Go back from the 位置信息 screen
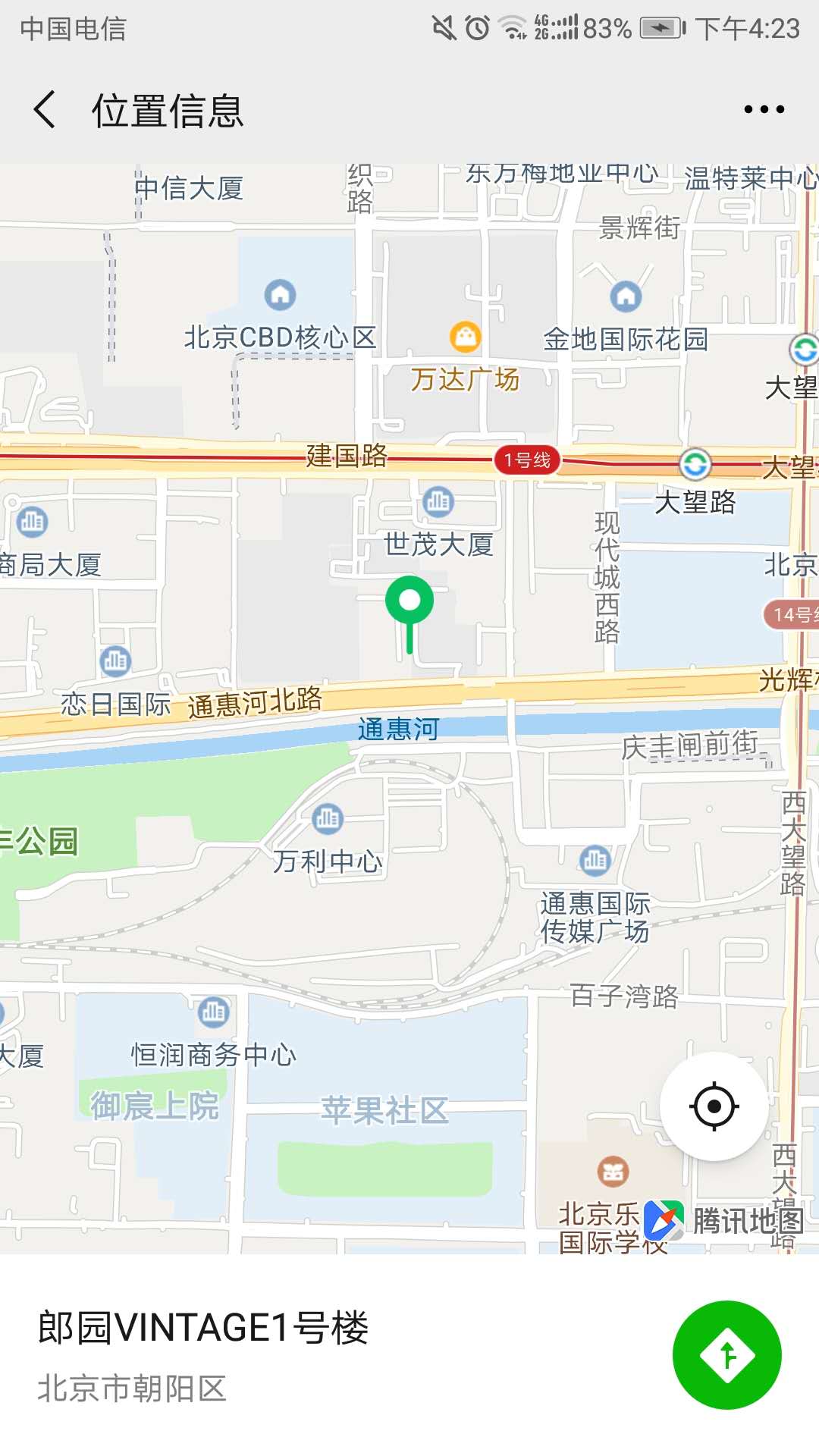Screen dimensions: 819x1456 (x=45, y=110)
